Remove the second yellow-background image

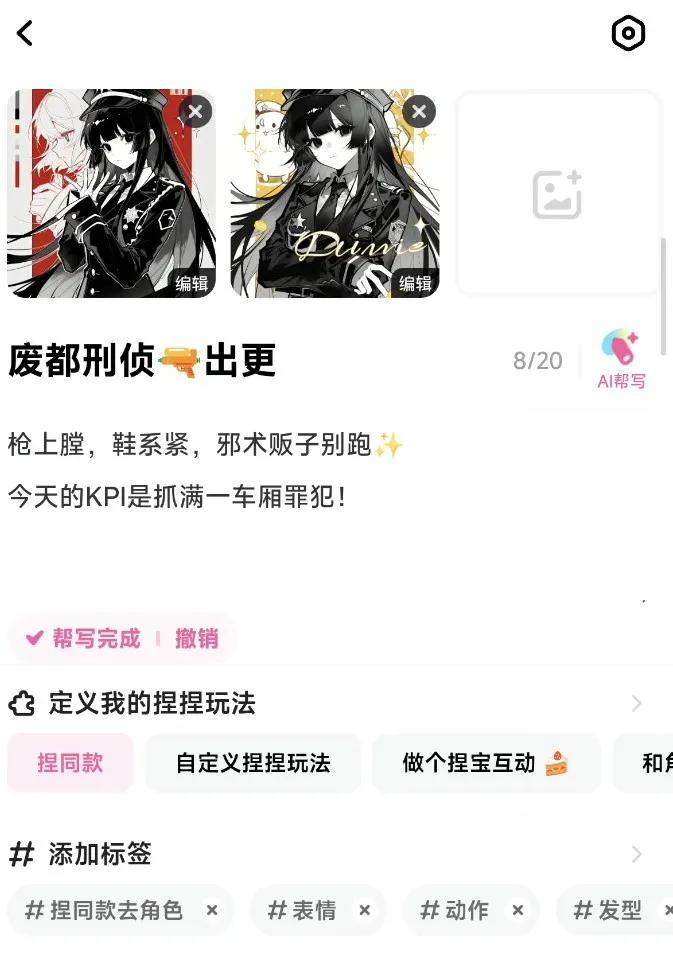click(x=419, y=111)
